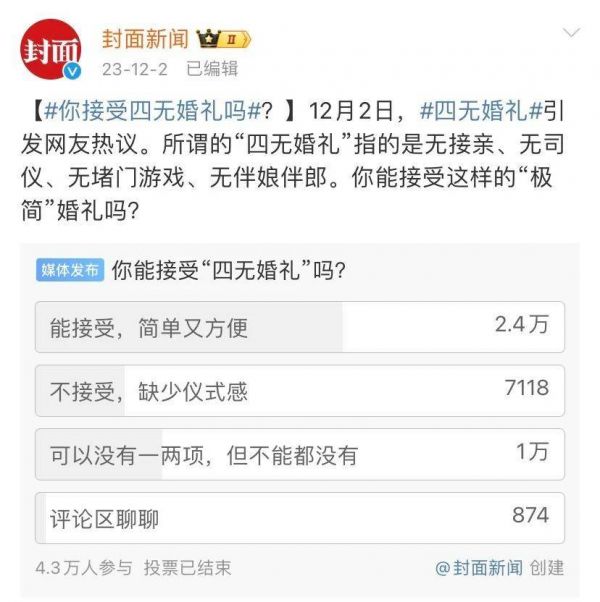Select poll option 能接受,简单又方便
Screen dimensions: 600x602
pyautogui.click(x=299, y=327)
